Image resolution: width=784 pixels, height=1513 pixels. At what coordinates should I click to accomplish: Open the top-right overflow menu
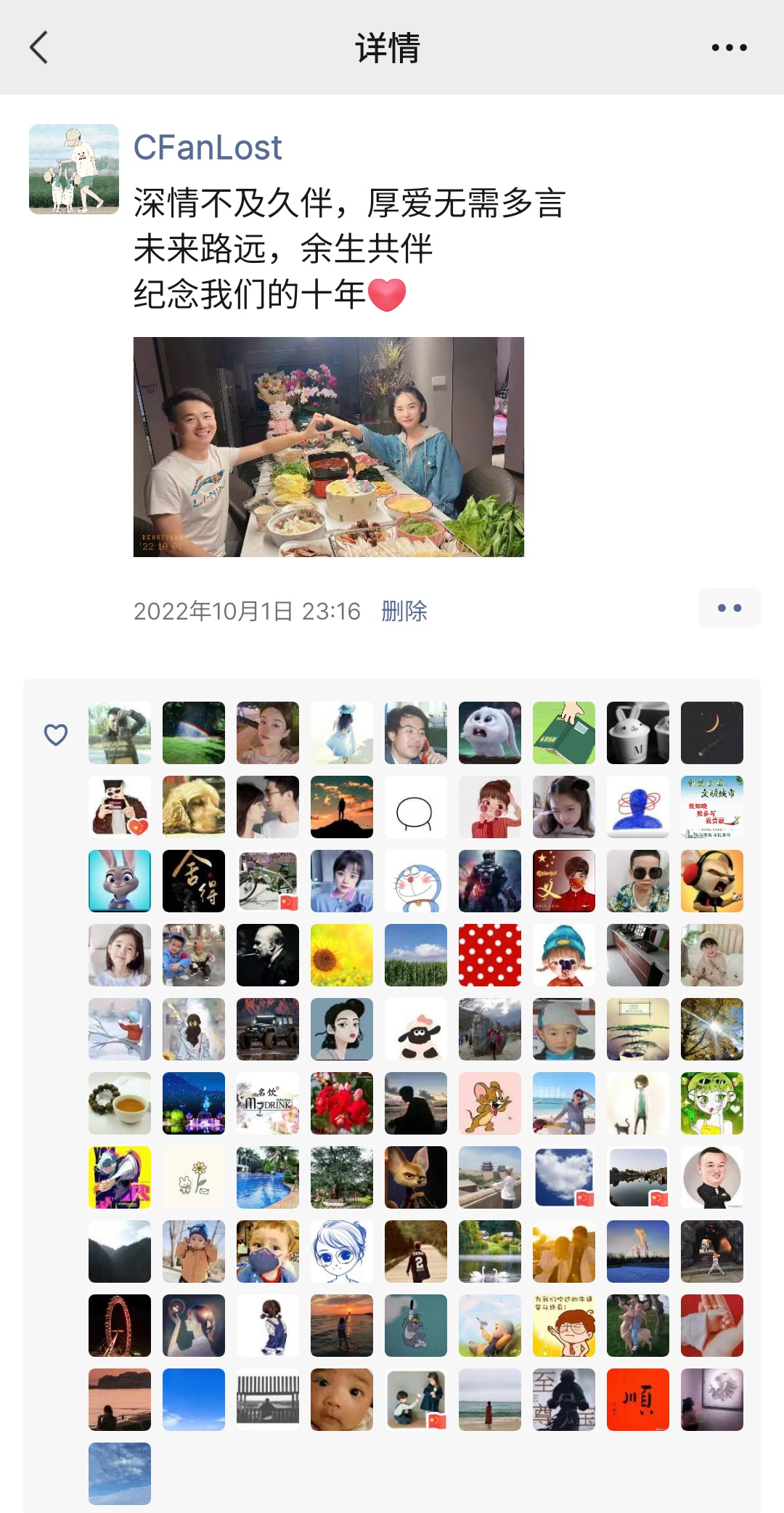tap(729, 48)
